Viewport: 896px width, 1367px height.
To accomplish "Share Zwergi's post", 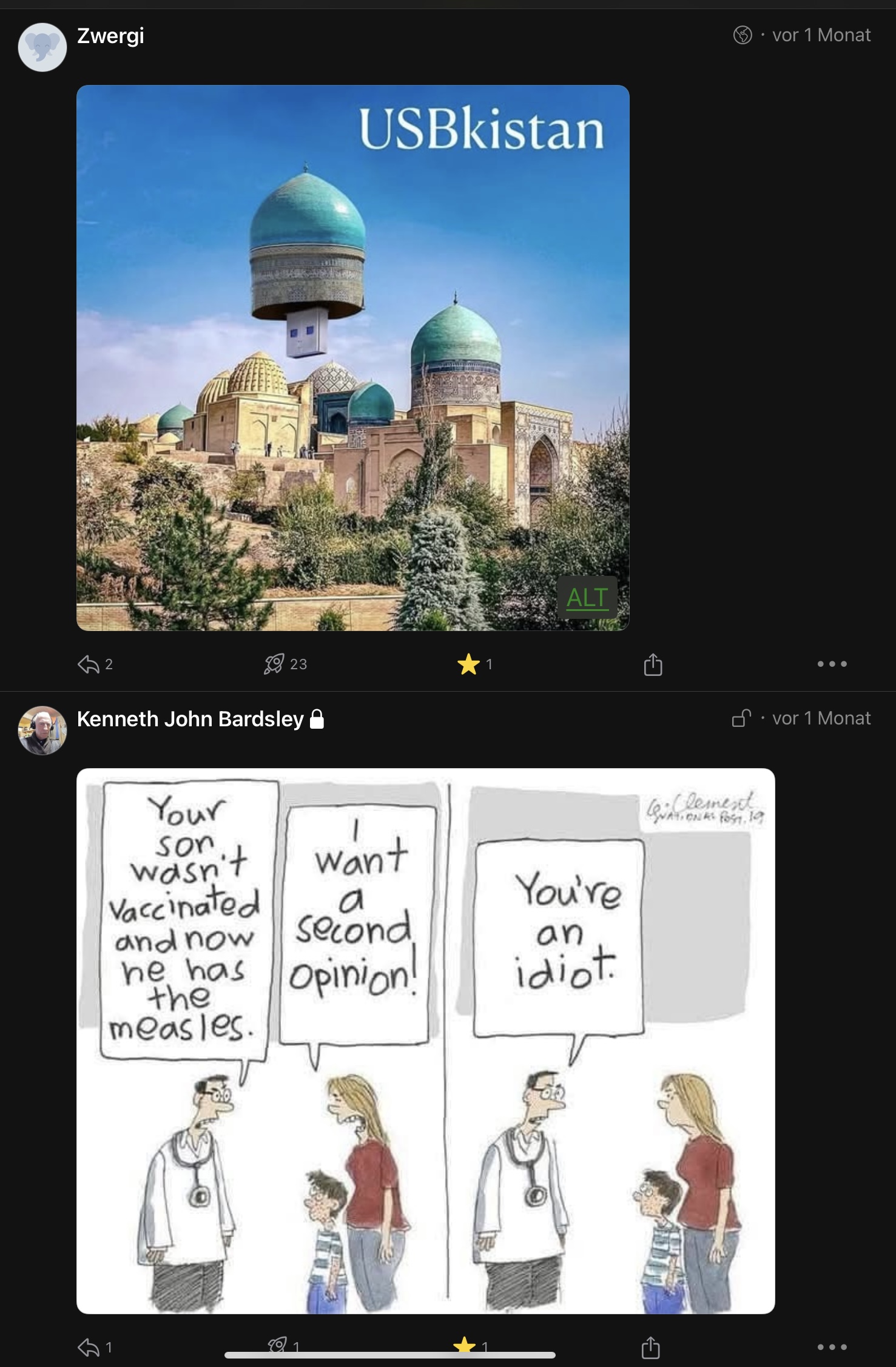I will [652, 664].
